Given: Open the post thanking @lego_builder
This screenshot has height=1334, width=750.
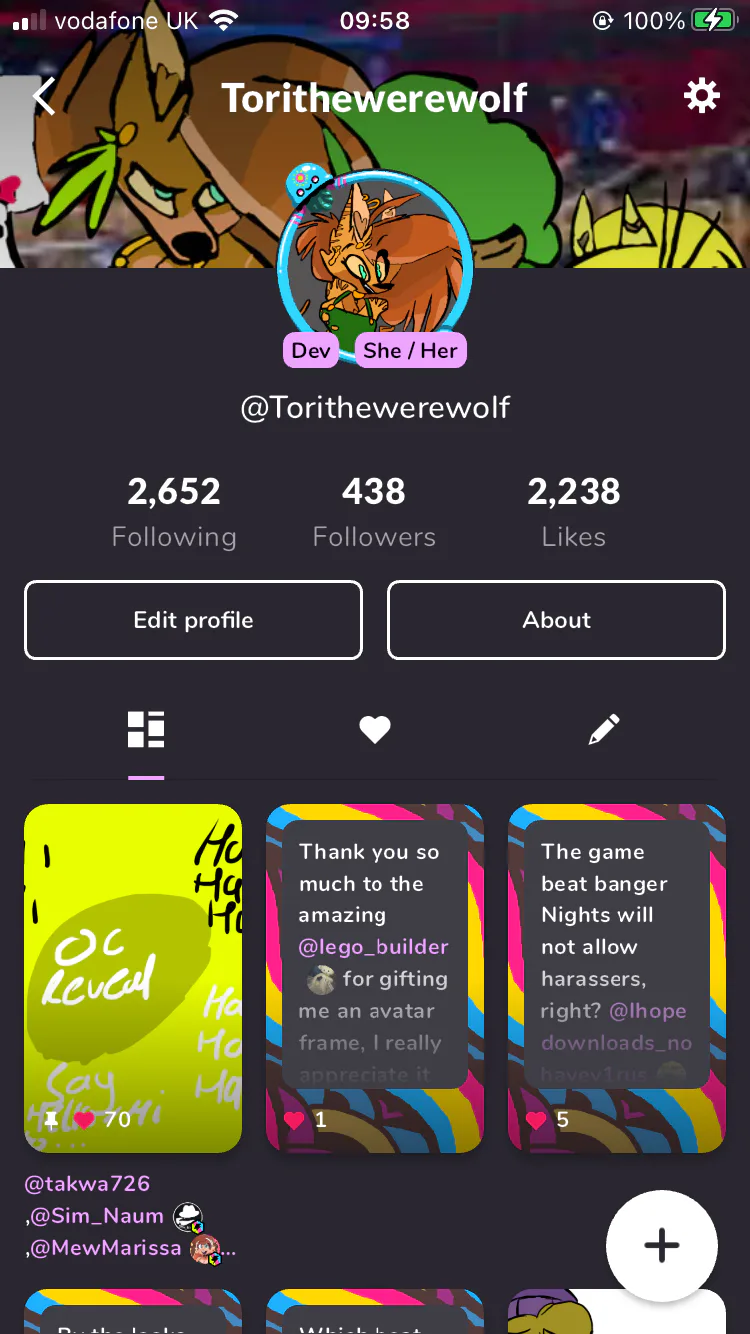Looking at the screenshot, I should 375,979.
